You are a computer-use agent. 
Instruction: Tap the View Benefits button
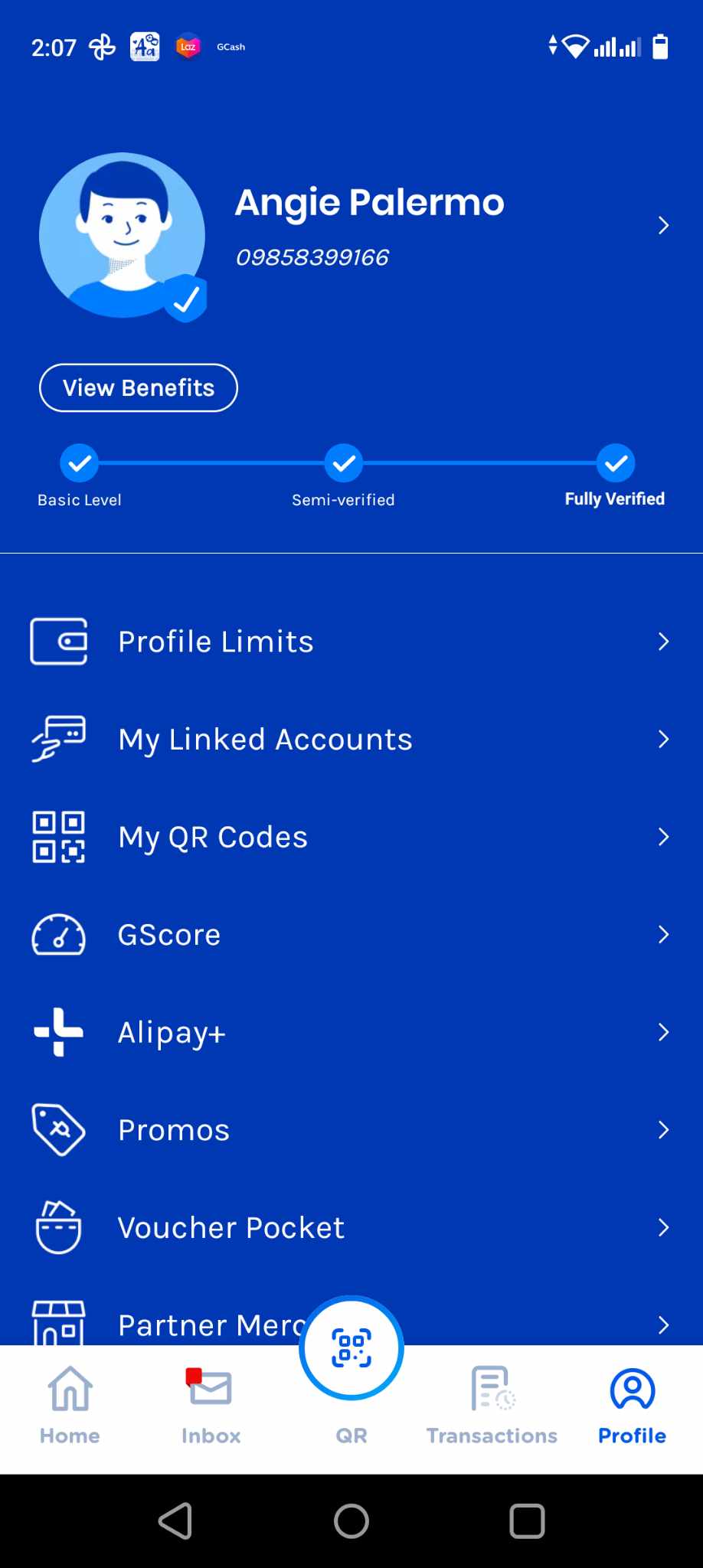pos(139,388)
